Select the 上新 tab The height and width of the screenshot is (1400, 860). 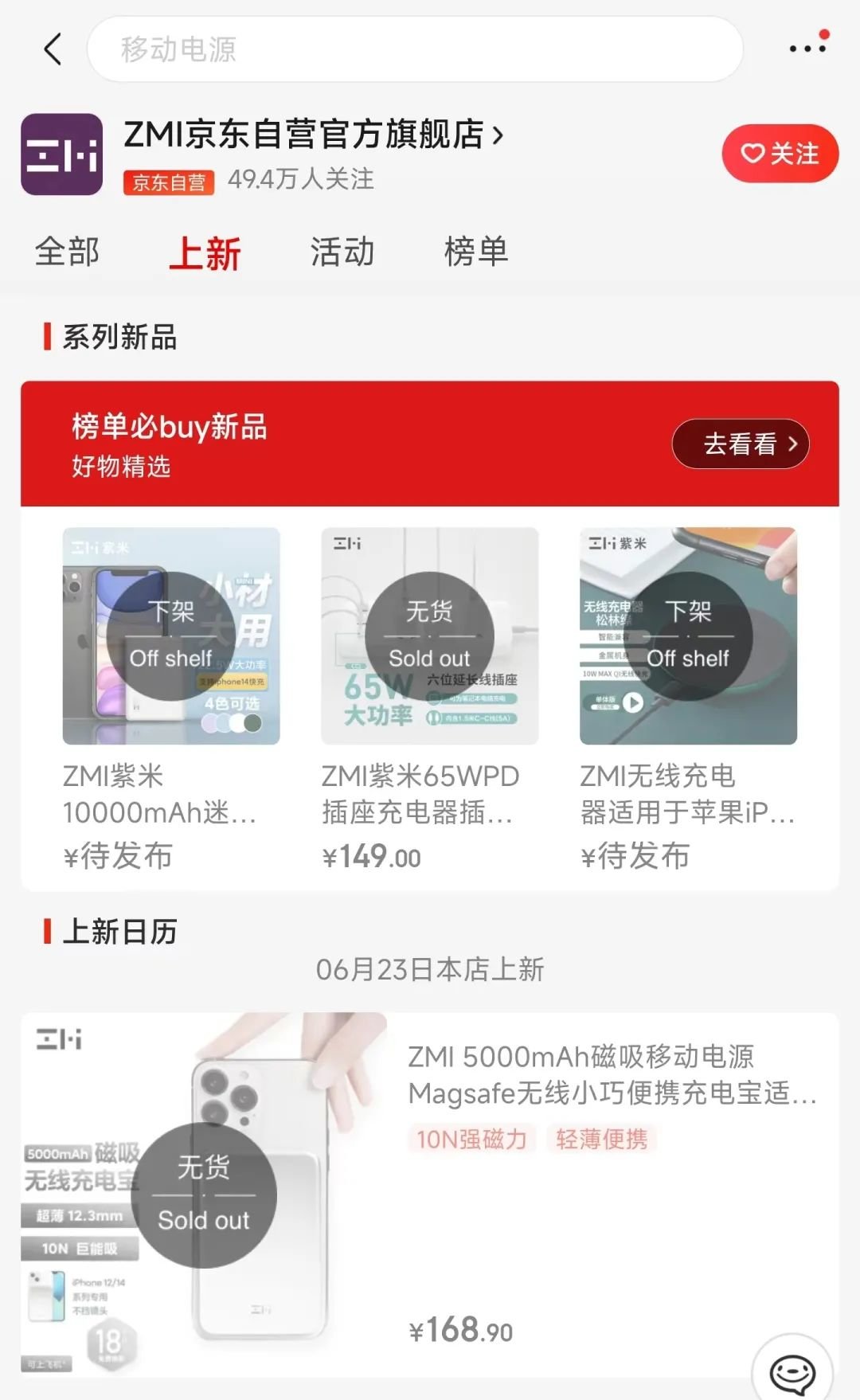(205, 254)
